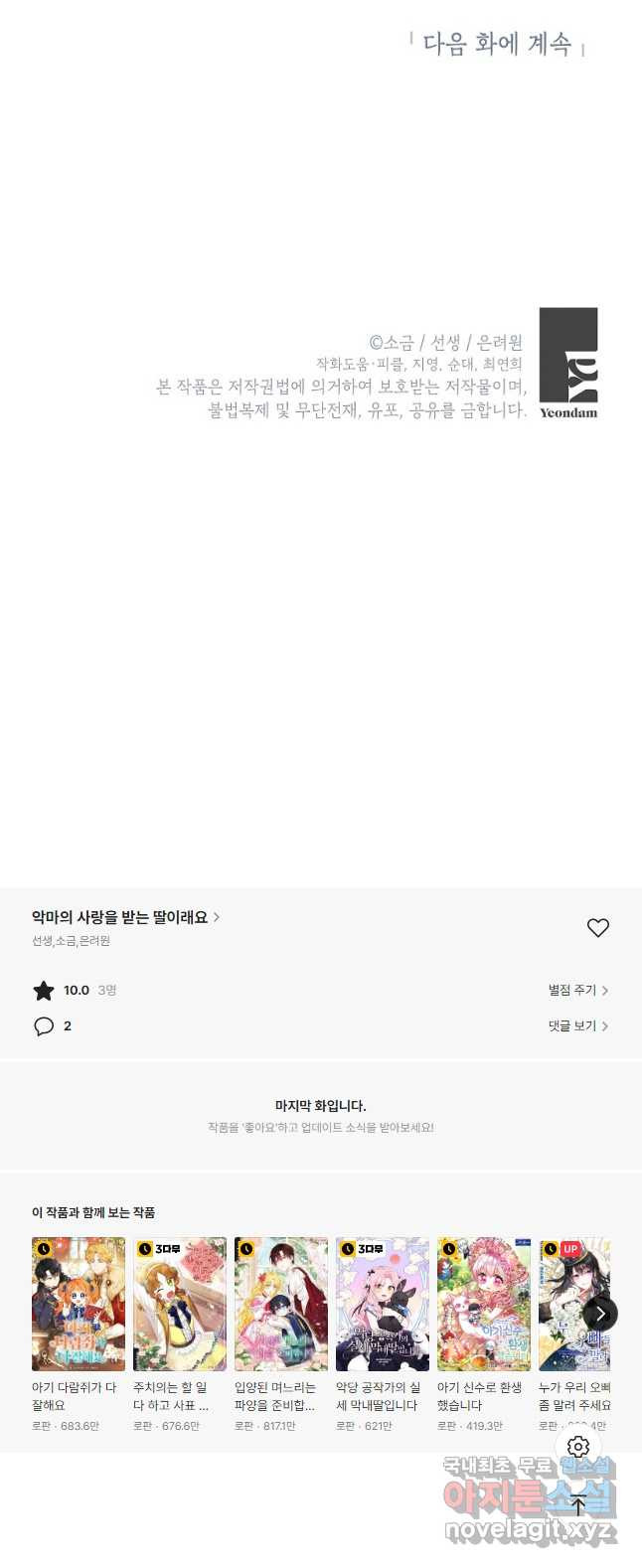
Task: Open the viewer settings gear
Action: pyautogui.click(x=578, y=1447)
